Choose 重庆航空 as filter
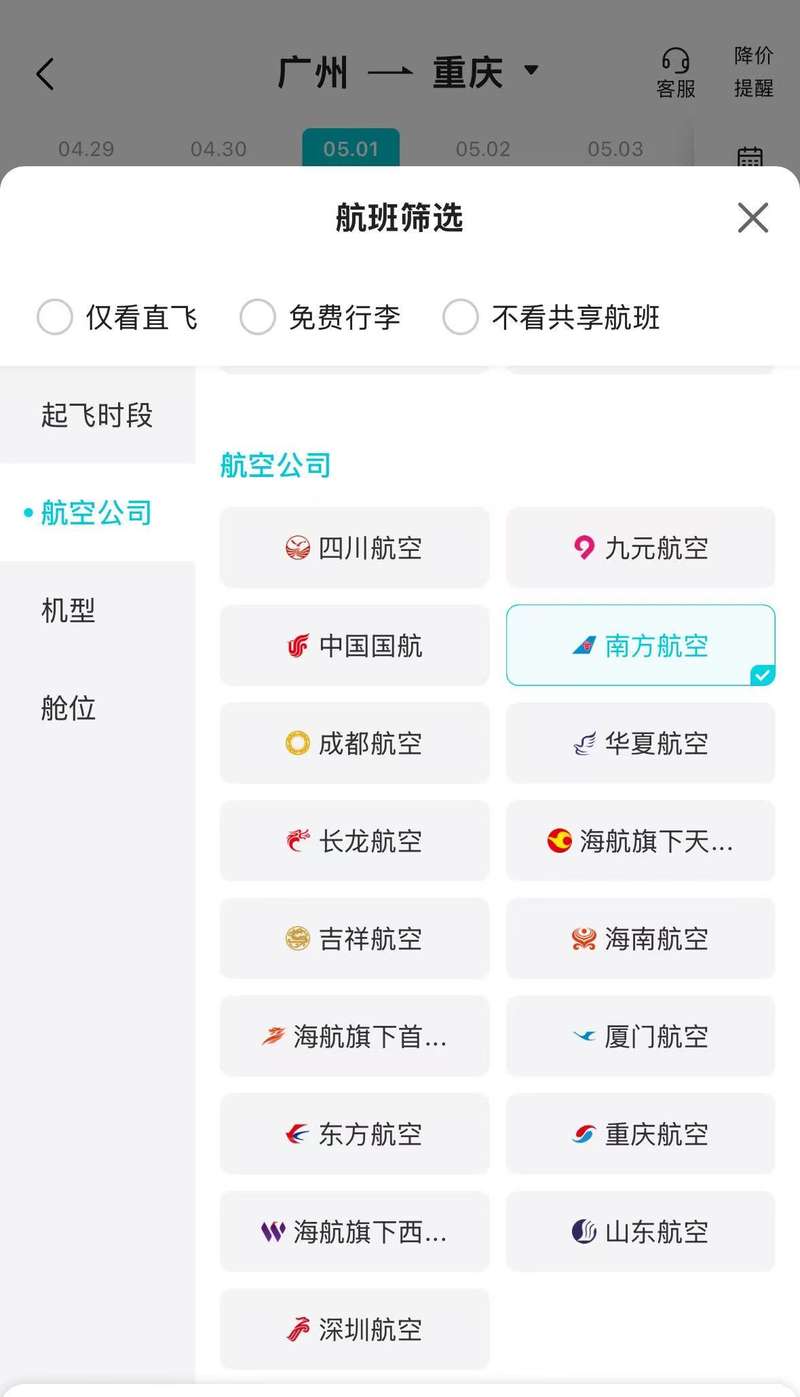 coord(640,1134)
